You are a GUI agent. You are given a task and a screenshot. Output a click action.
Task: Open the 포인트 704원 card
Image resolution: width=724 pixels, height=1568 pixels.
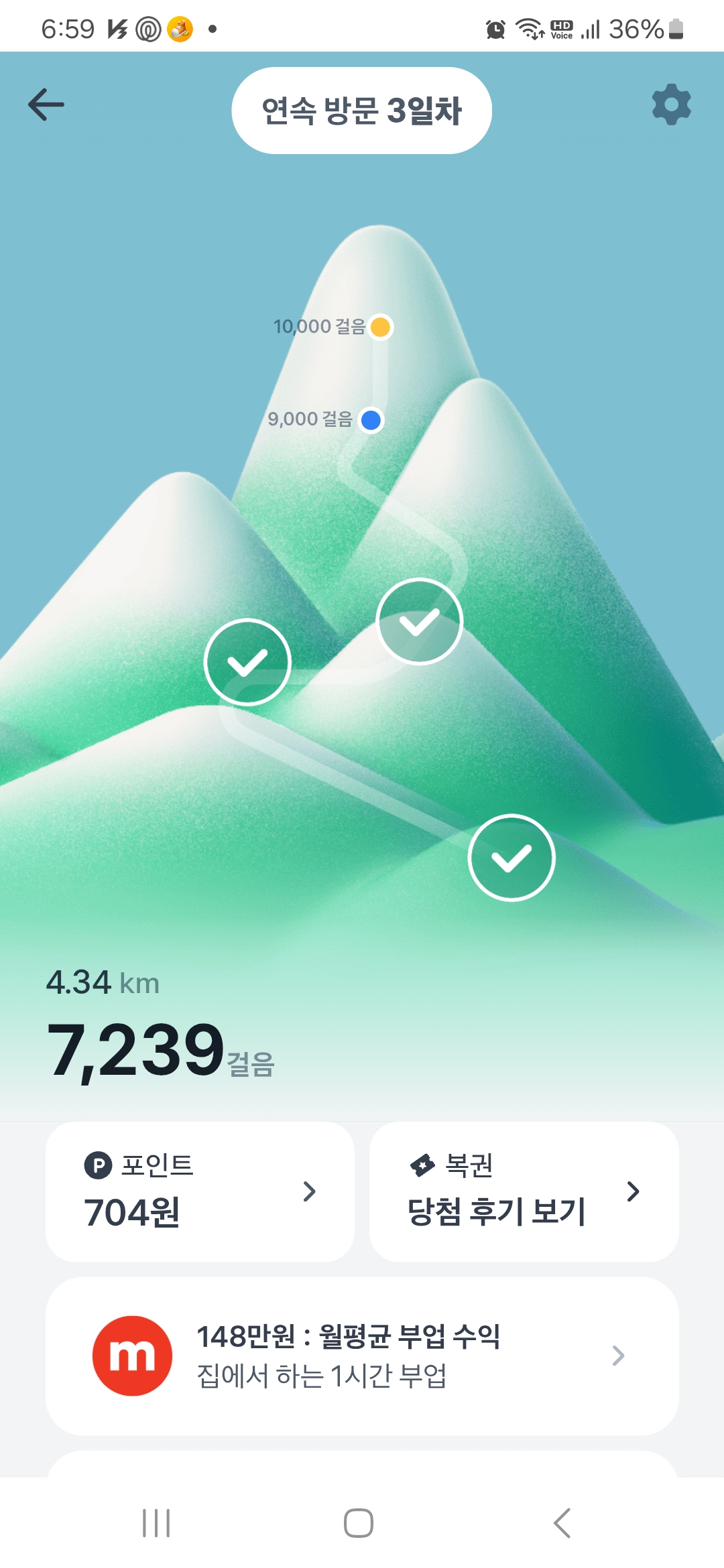[200, 1191]
